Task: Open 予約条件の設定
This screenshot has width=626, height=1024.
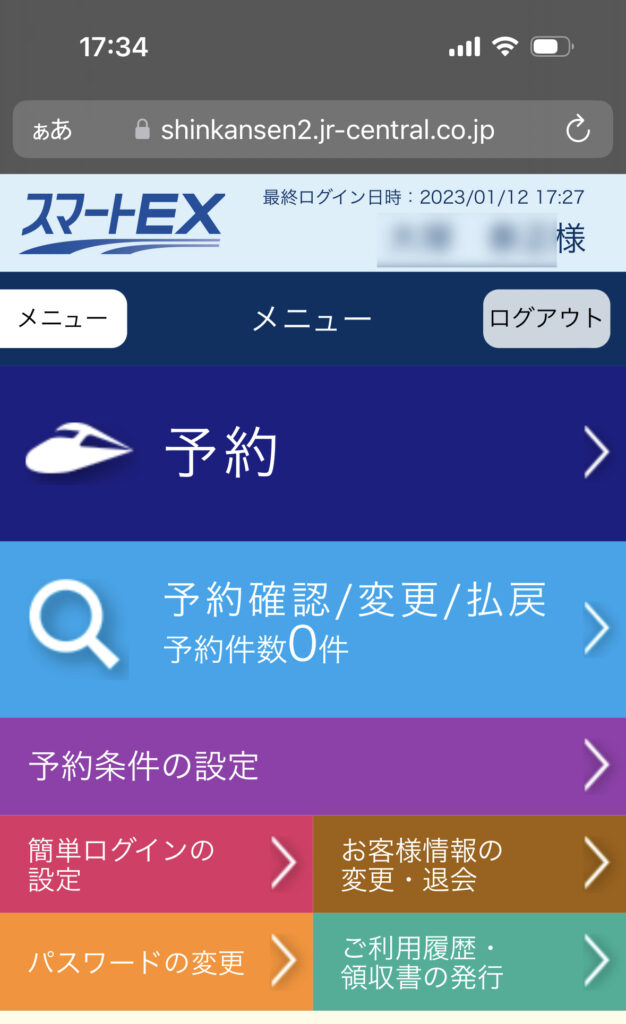Action: coord(313,766)
